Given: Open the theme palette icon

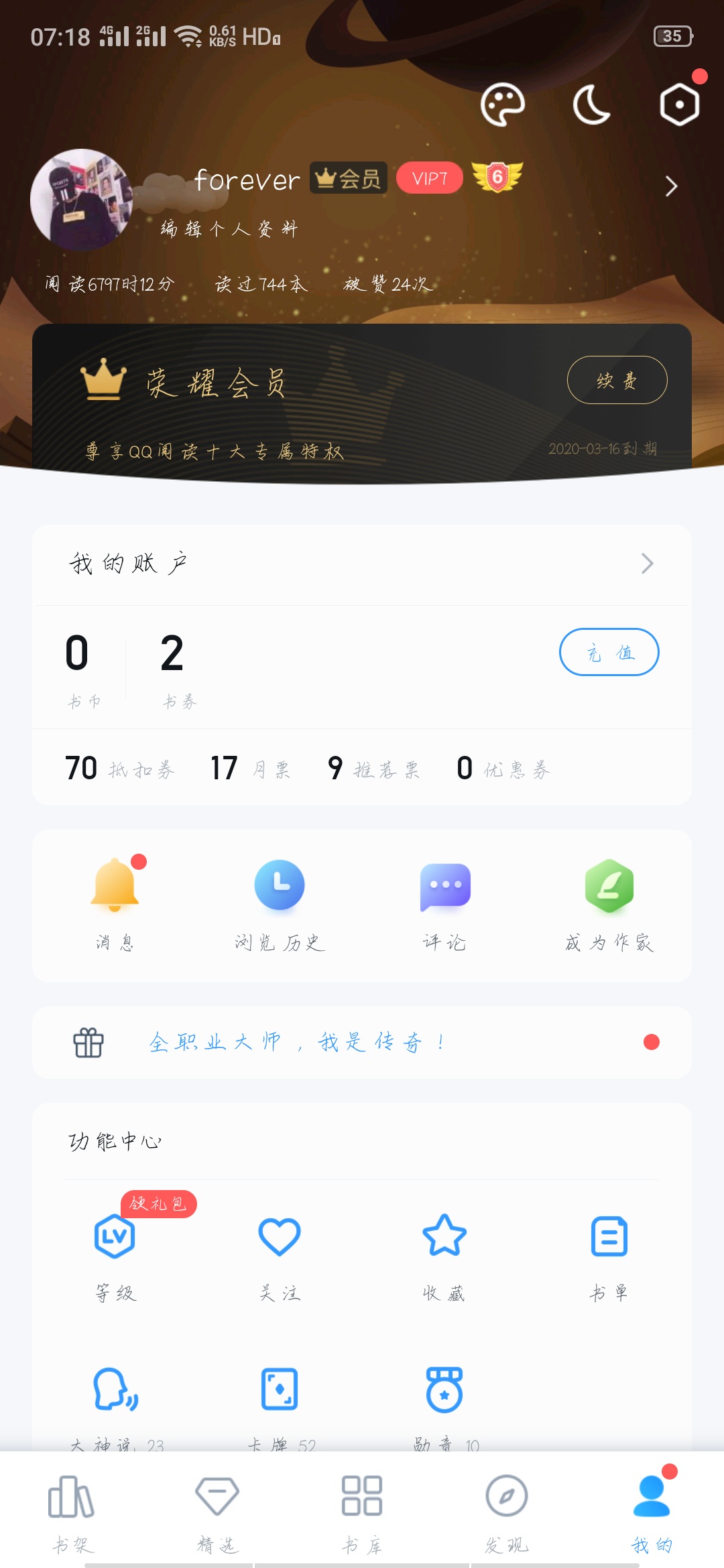Looking at the screenshot, I should pyautogui.click(x=502, y=105).
